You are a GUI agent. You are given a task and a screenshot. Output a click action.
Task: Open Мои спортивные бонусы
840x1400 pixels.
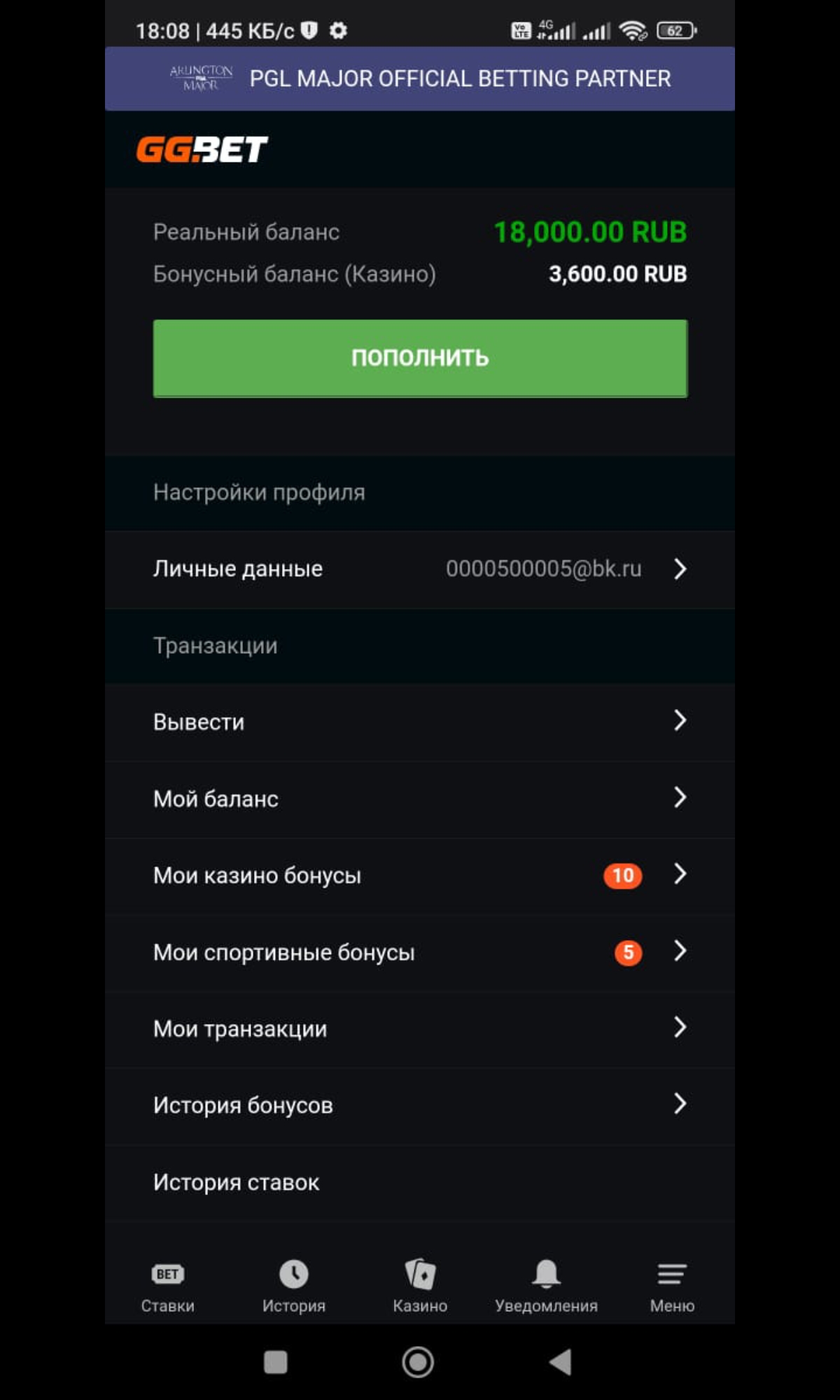[420, 952]
